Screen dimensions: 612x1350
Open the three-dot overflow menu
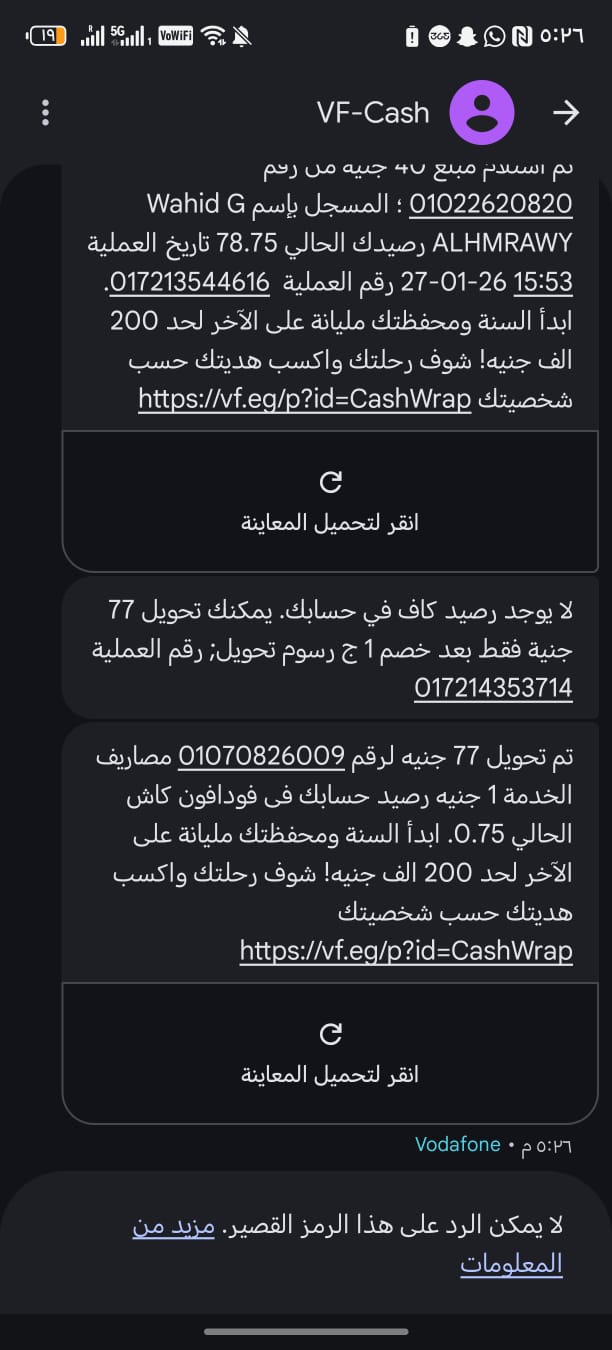pyautogui.click(x=45, y=112)
